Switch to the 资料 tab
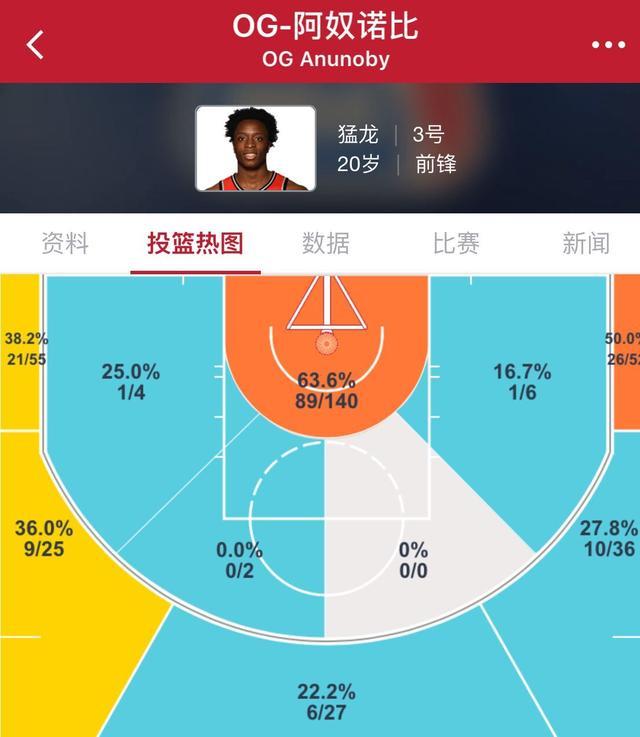The height and width of the screenshot is (737, 640). coord(65,243)
